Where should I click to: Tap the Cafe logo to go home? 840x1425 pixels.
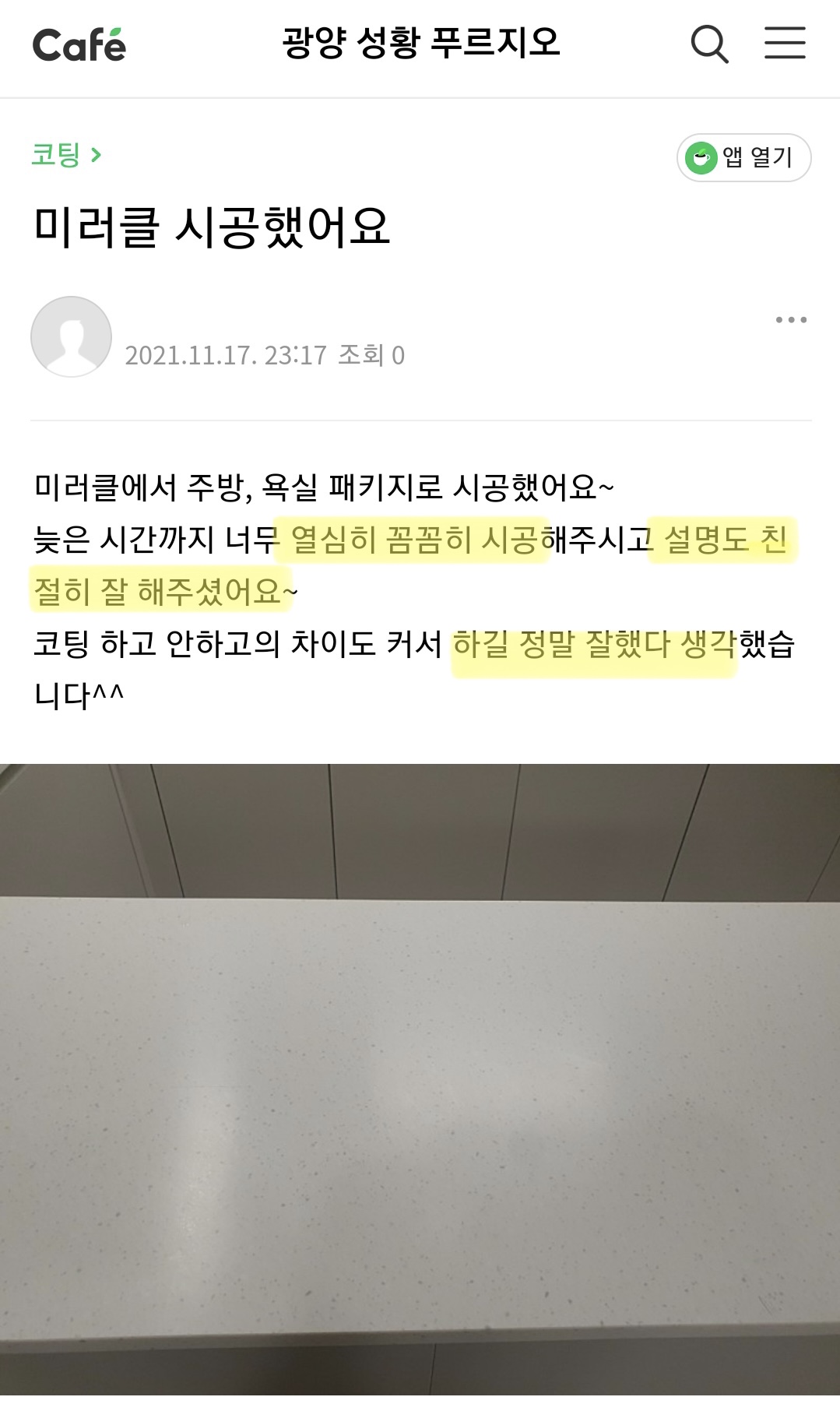coord(79,45)
